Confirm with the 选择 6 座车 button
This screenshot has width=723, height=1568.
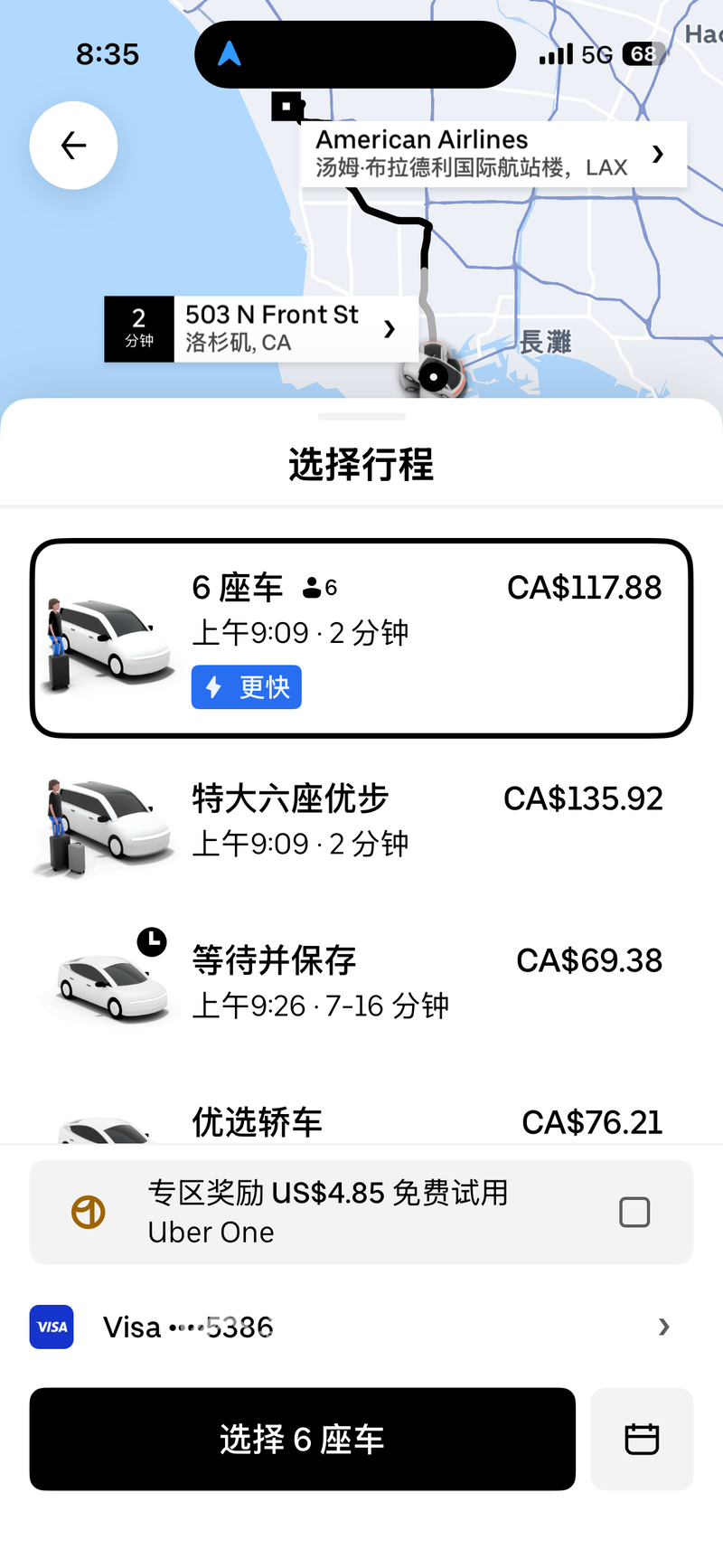[302, 1439]
